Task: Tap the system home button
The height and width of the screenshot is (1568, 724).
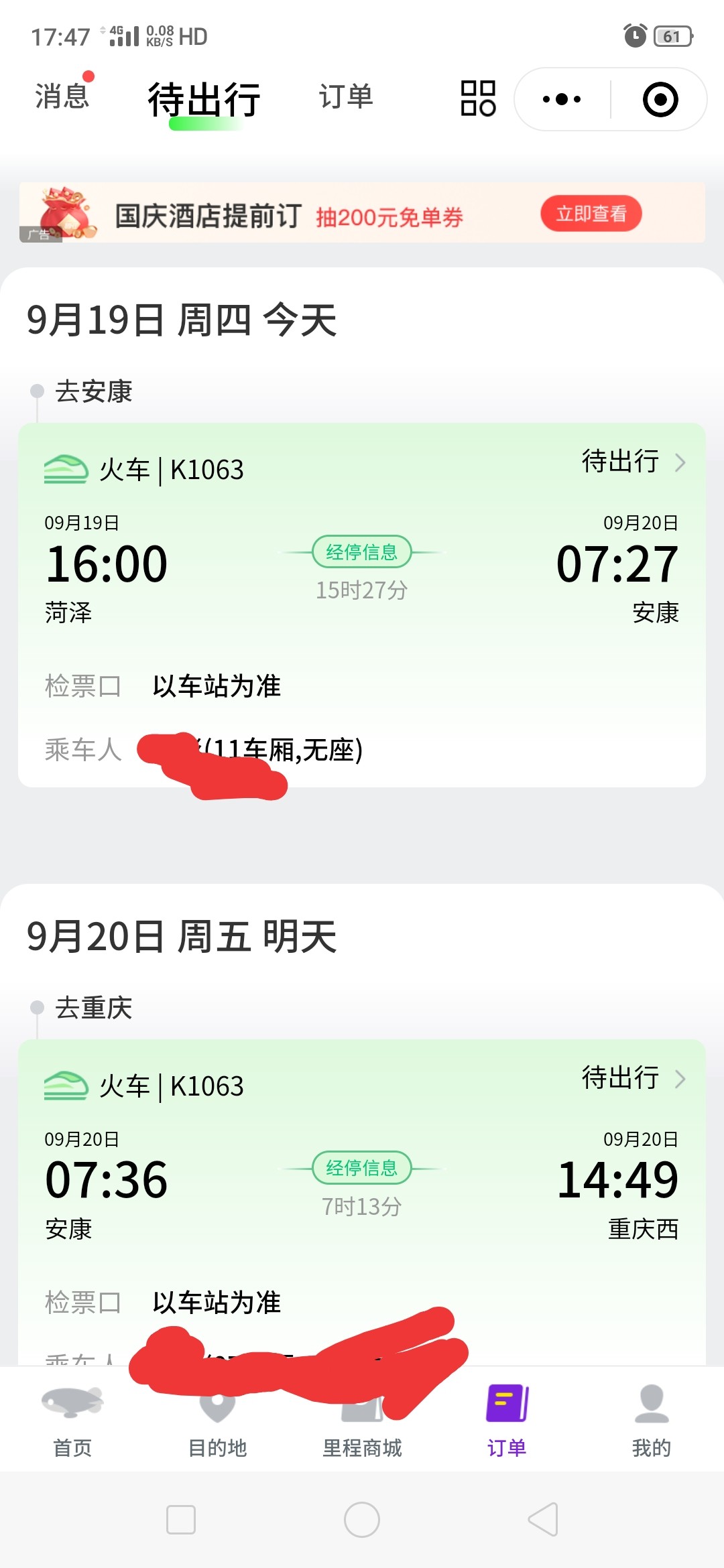Action: (x=362, y=1519)
